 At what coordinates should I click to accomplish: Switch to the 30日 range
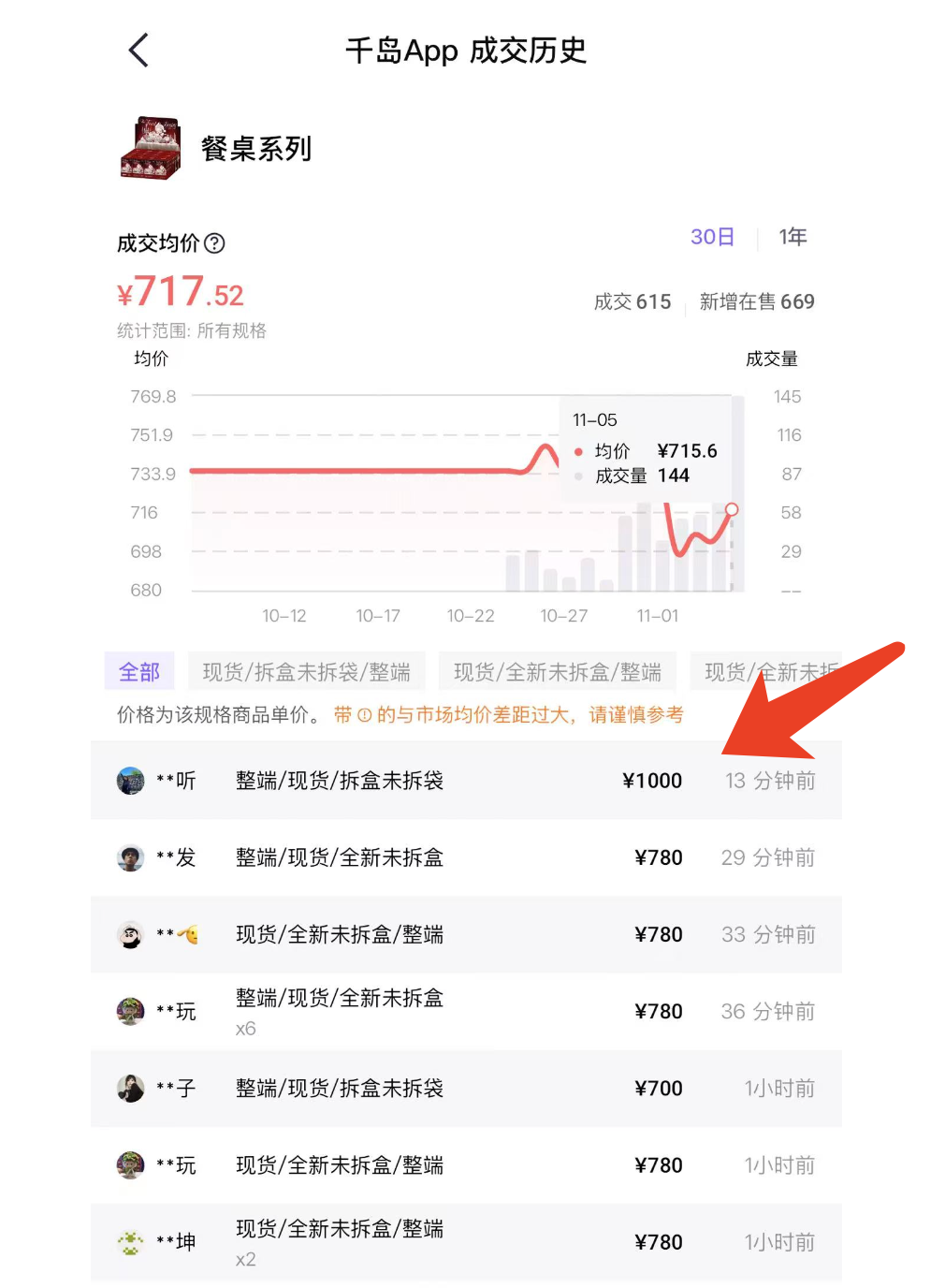pos(712,238)
